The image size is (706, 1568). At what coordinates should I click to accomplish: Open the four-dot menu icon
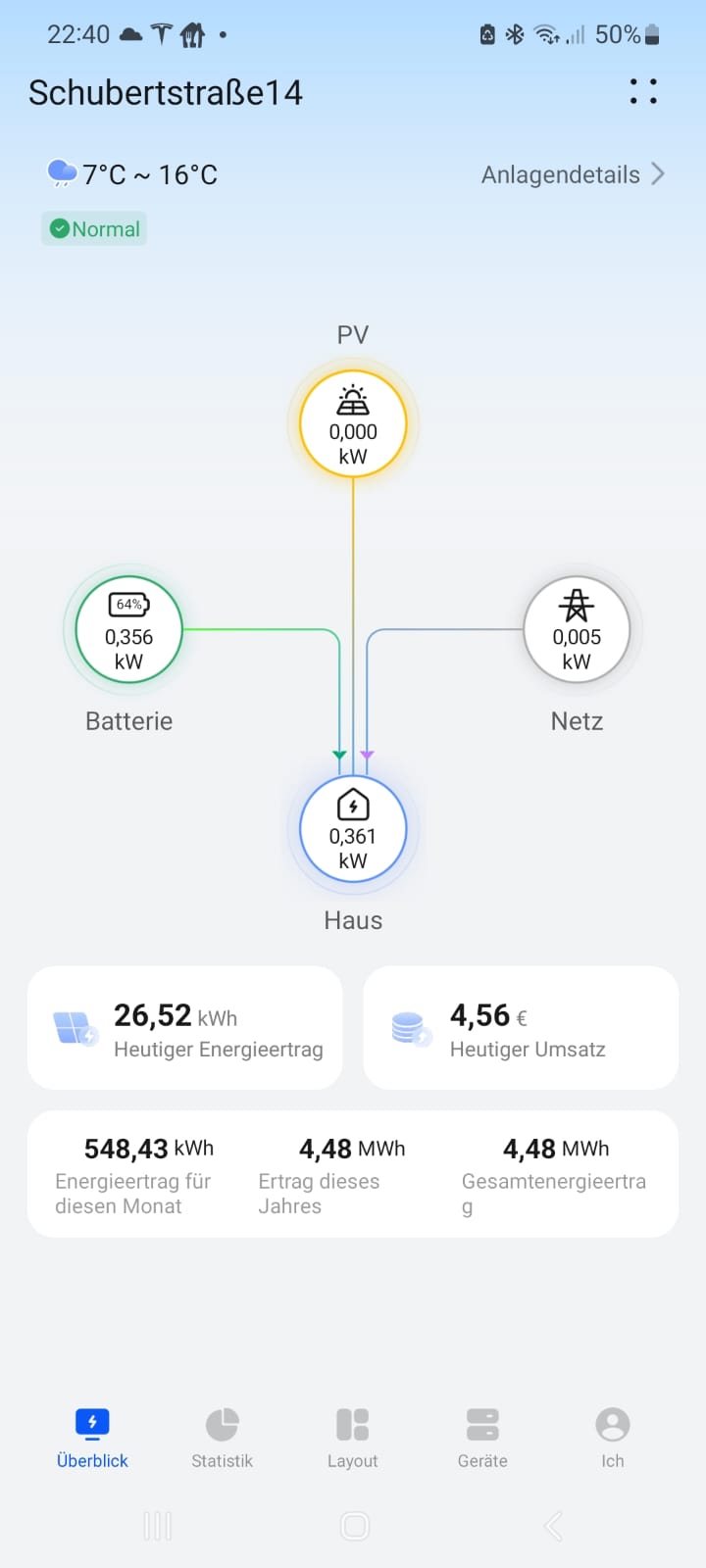(x=643, y=91)
